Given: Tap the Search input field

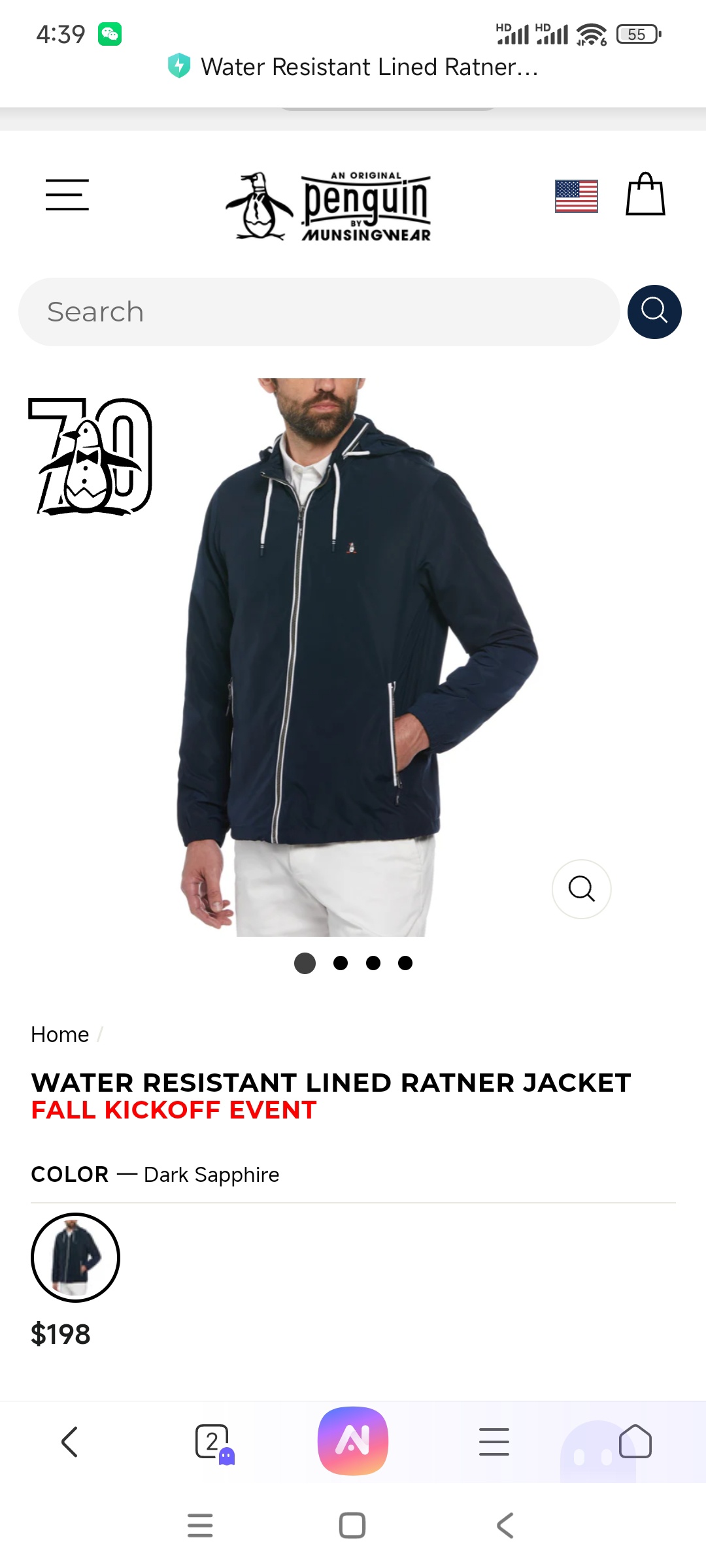Looking at the screenshot, I should (x=319, y=312).
